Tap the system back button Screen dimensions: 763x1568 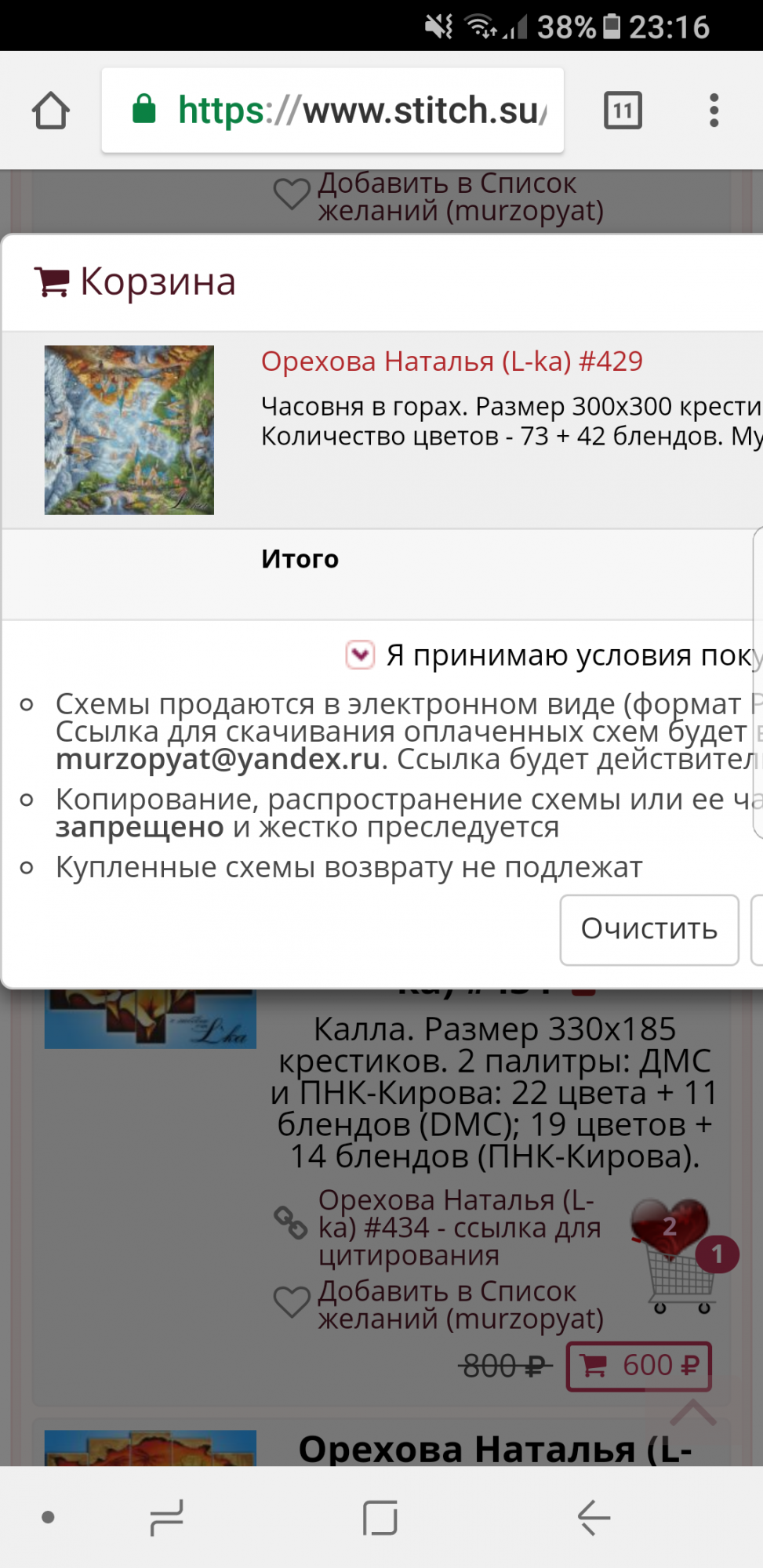pyautogui.click(x=594, y=1517)
